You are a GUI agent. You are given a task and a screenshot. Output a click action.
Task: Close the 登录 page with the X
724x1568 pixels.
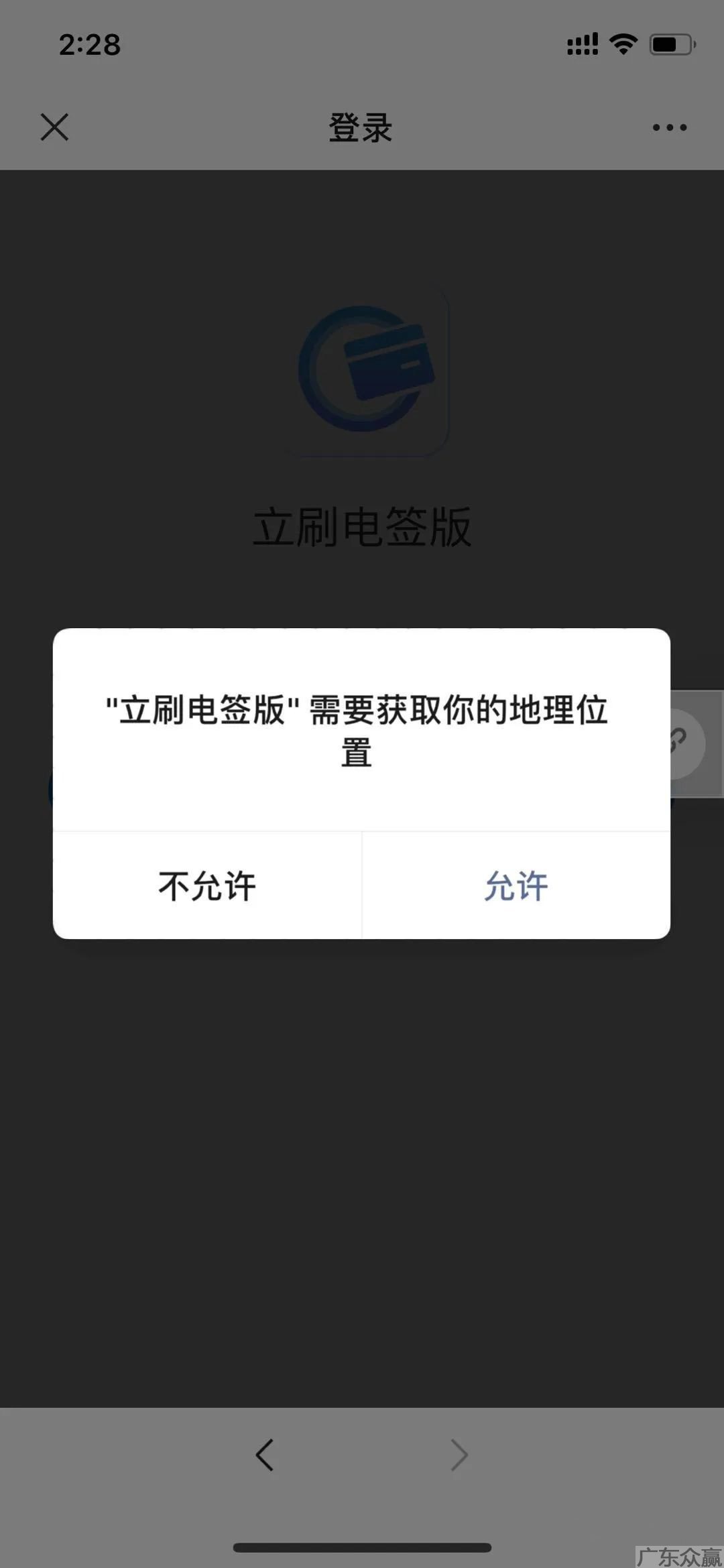click(54, 127)
